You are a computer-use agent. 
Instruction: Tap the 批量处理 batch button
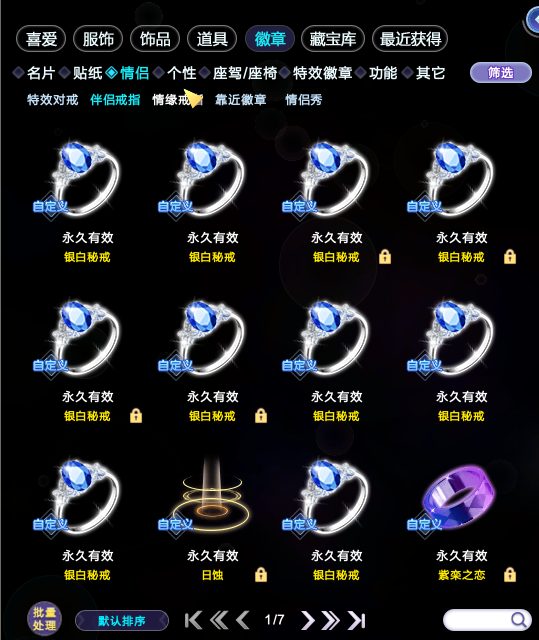(44, 619)
